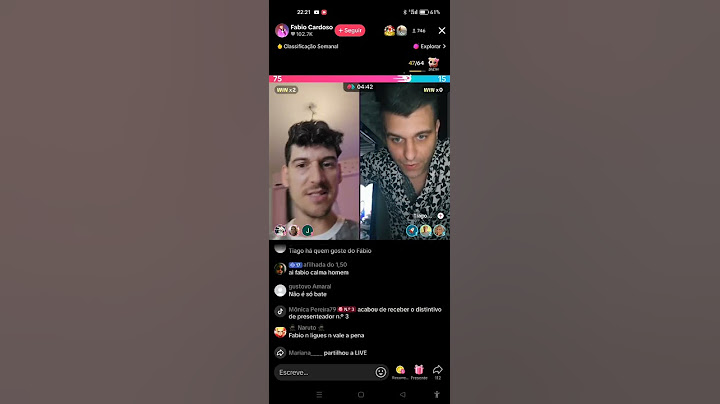Open the Classificação Semanal ranking
This screenshot has width=720, height=404.
point(308,46)
